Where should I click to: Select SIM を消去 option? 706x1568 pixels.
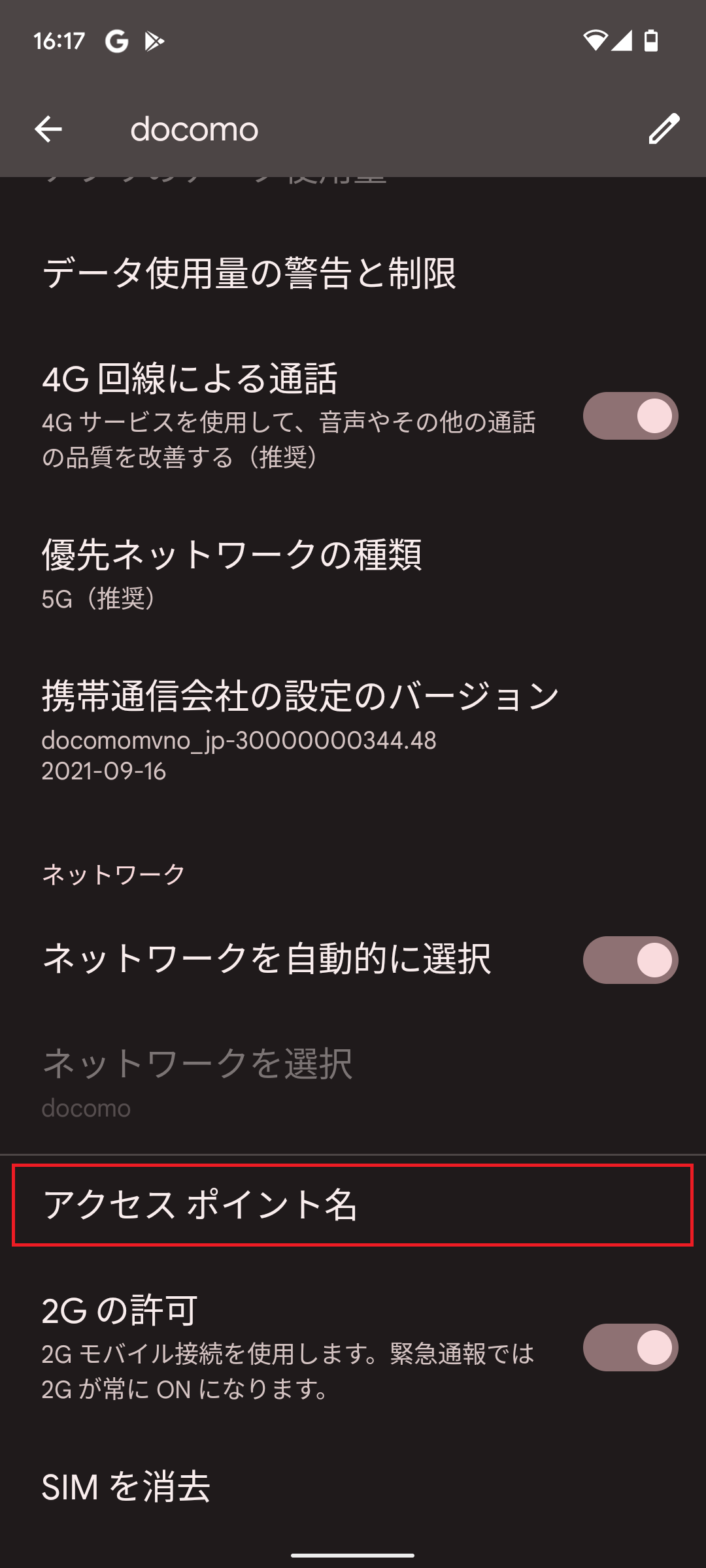353,1487
